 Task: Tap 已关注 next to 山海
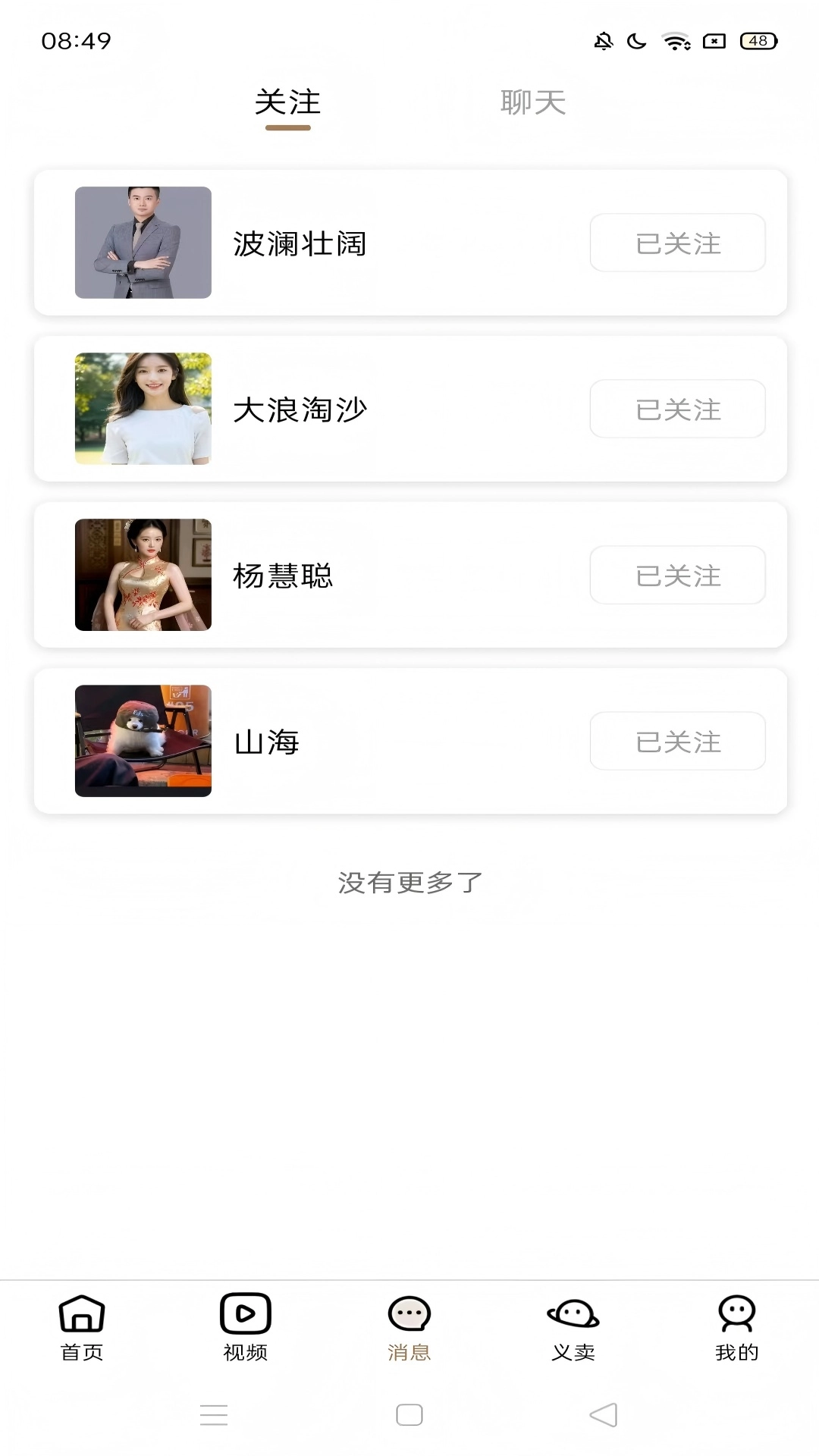click(x=677, y=742)
